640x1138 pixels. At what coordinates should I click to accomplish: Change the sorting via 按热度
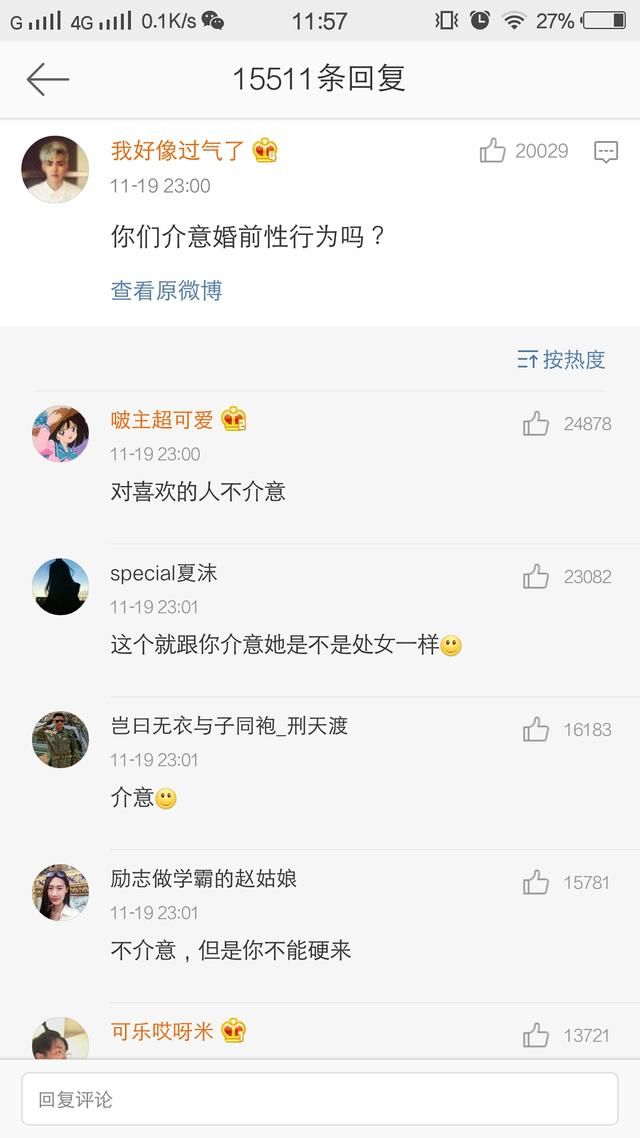[x=562, y=360]
